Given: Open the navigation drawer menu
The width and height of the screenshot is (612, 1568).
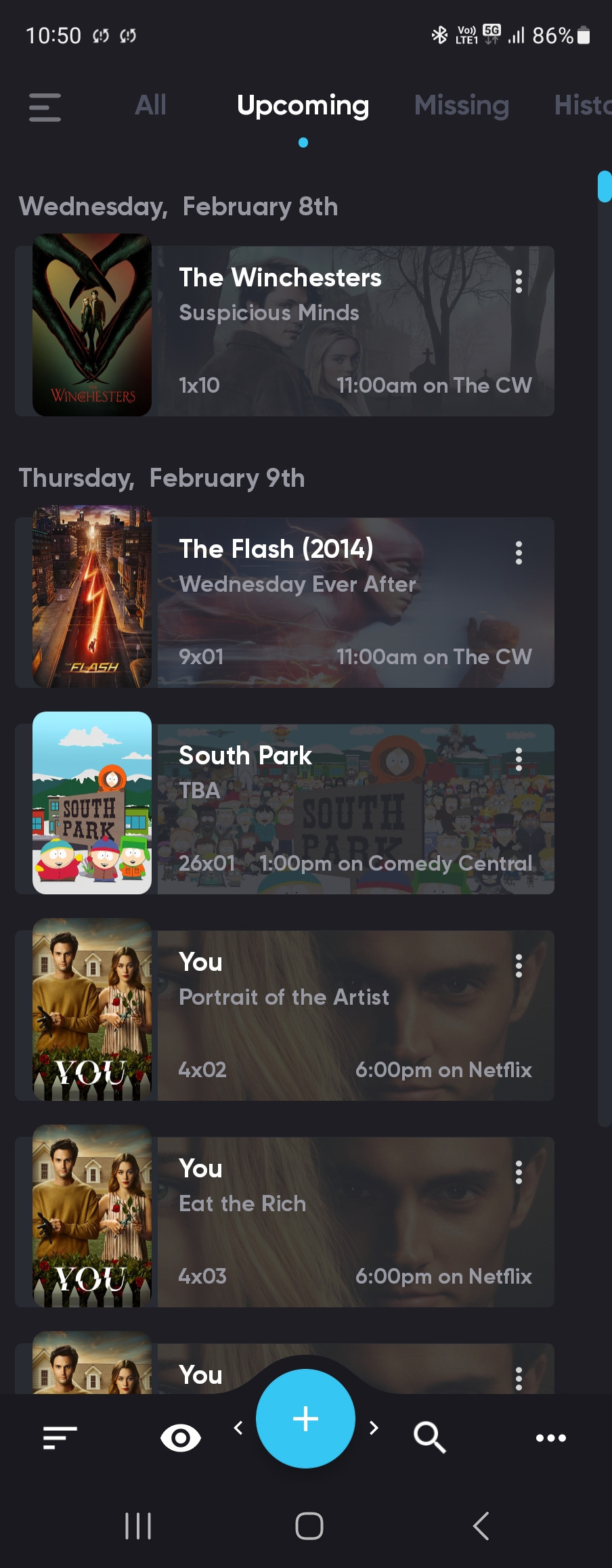Looking at the screenshot, I should click(x=45, y=107).
